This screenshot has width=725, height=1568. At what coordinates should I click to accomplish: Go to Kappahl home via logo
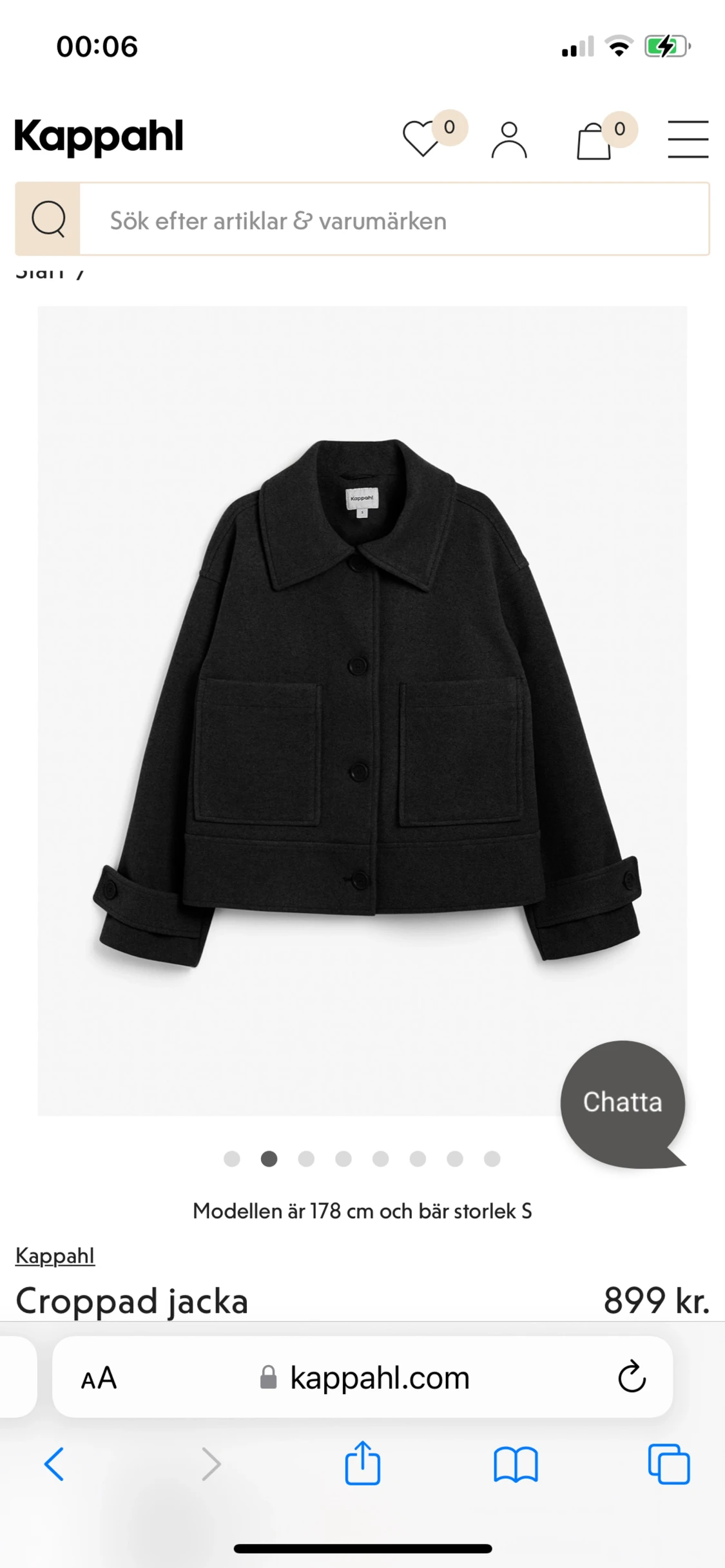[x=99, y=137]
